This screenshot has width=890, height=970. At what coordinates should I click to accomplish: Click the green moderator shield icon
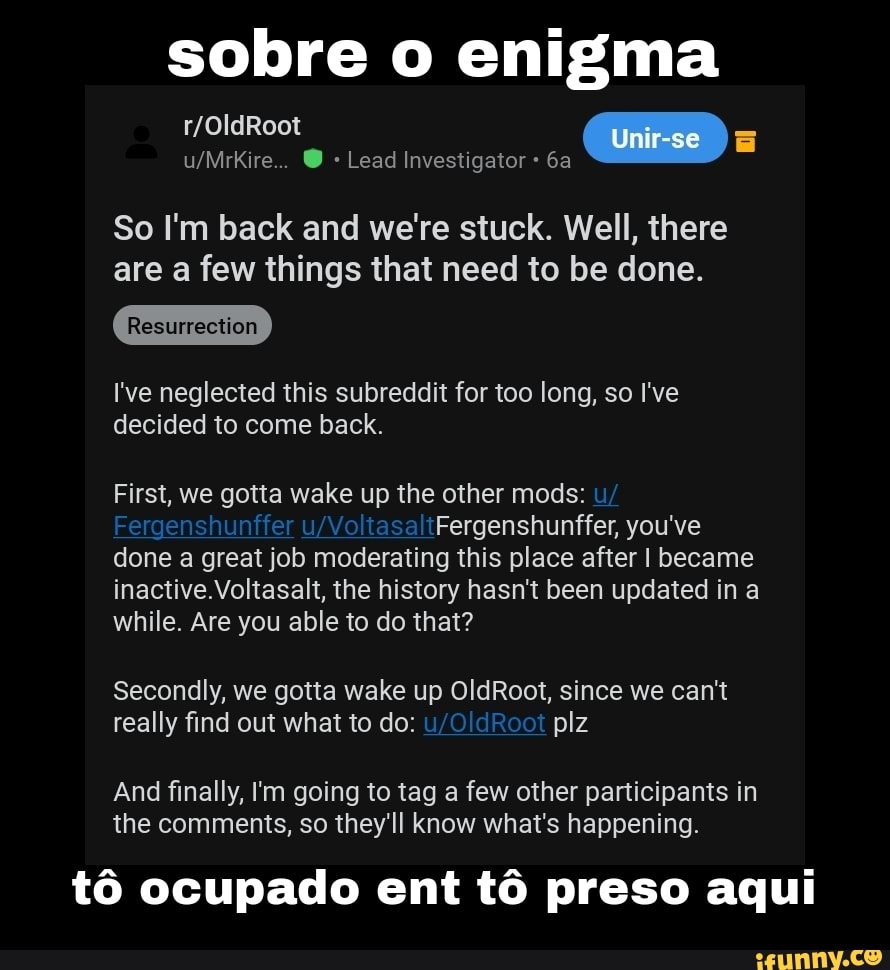click(313, 159)
